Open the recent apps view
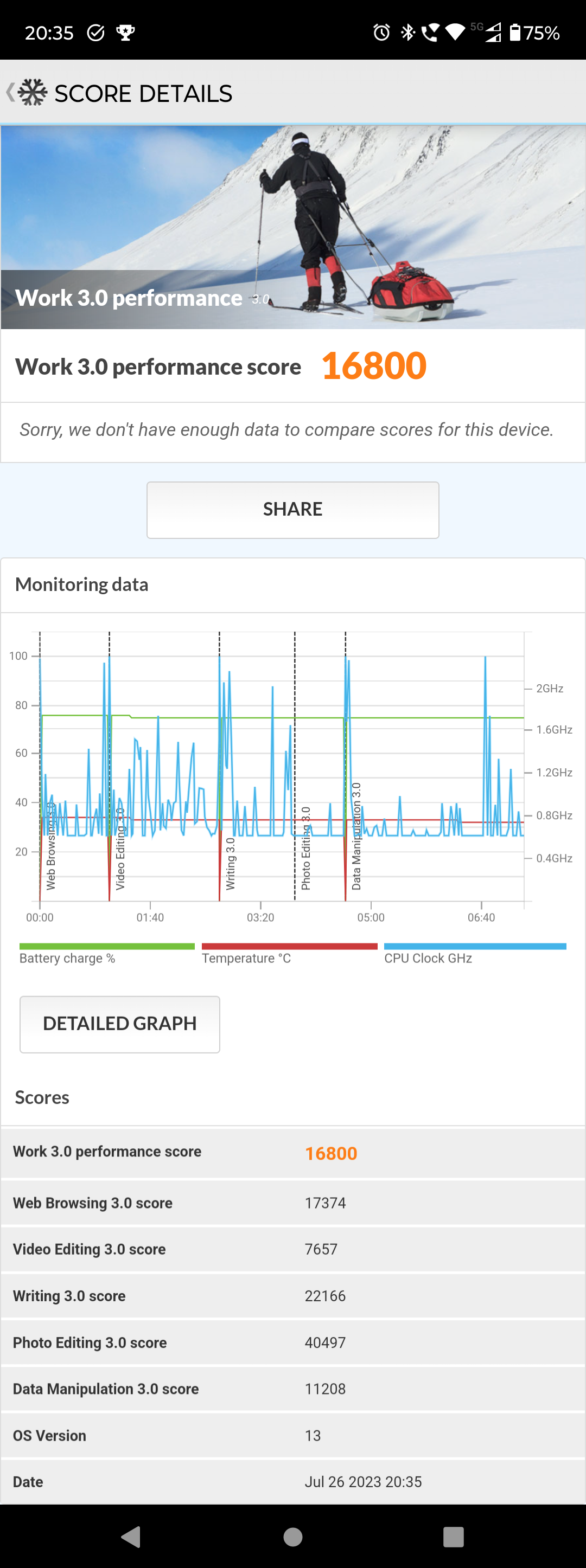 (x=453, y=1537)
